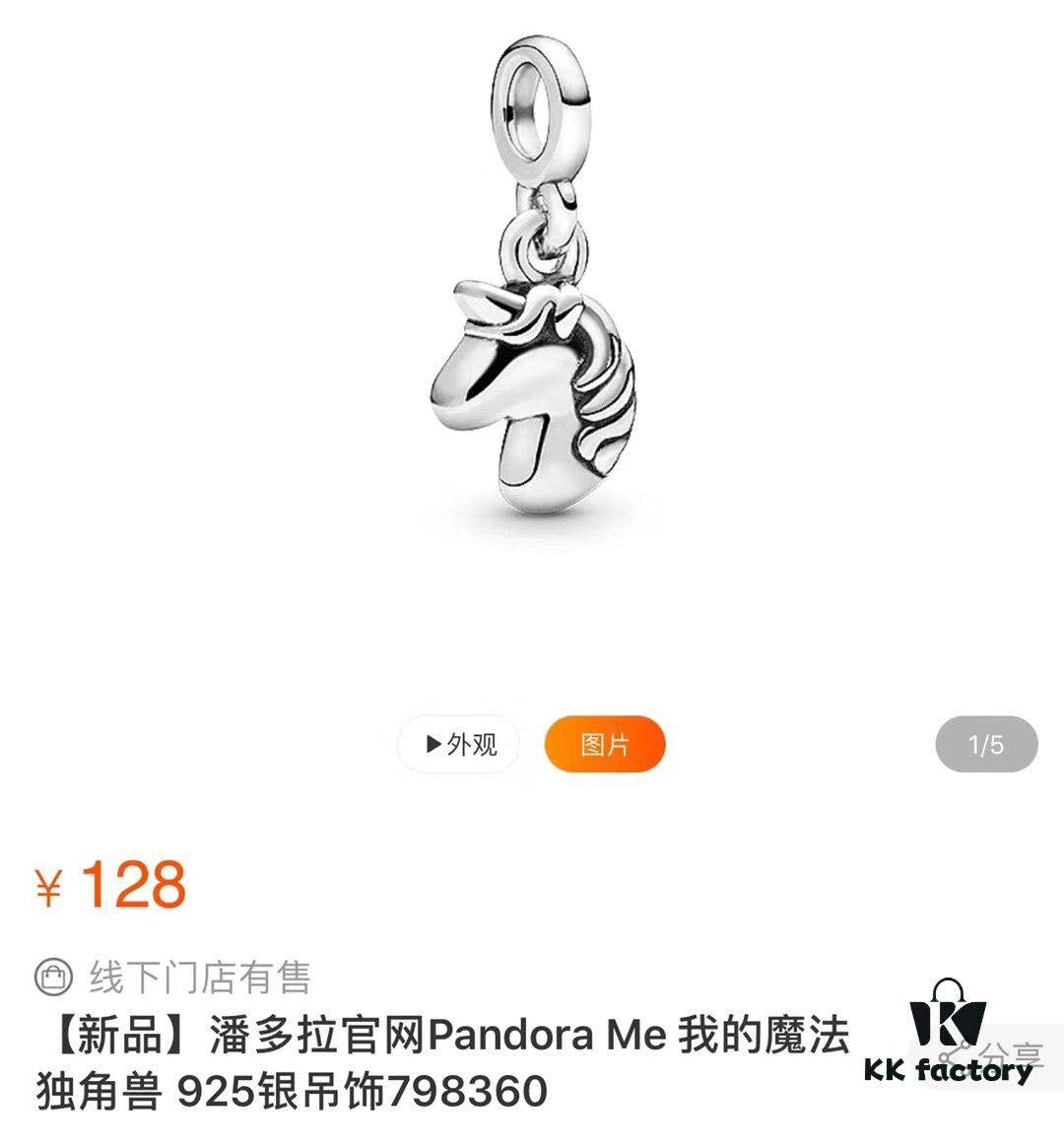Open the 线下门店有售 store availability link
Screen dimensions: 1064x1147
click(197, 976)
